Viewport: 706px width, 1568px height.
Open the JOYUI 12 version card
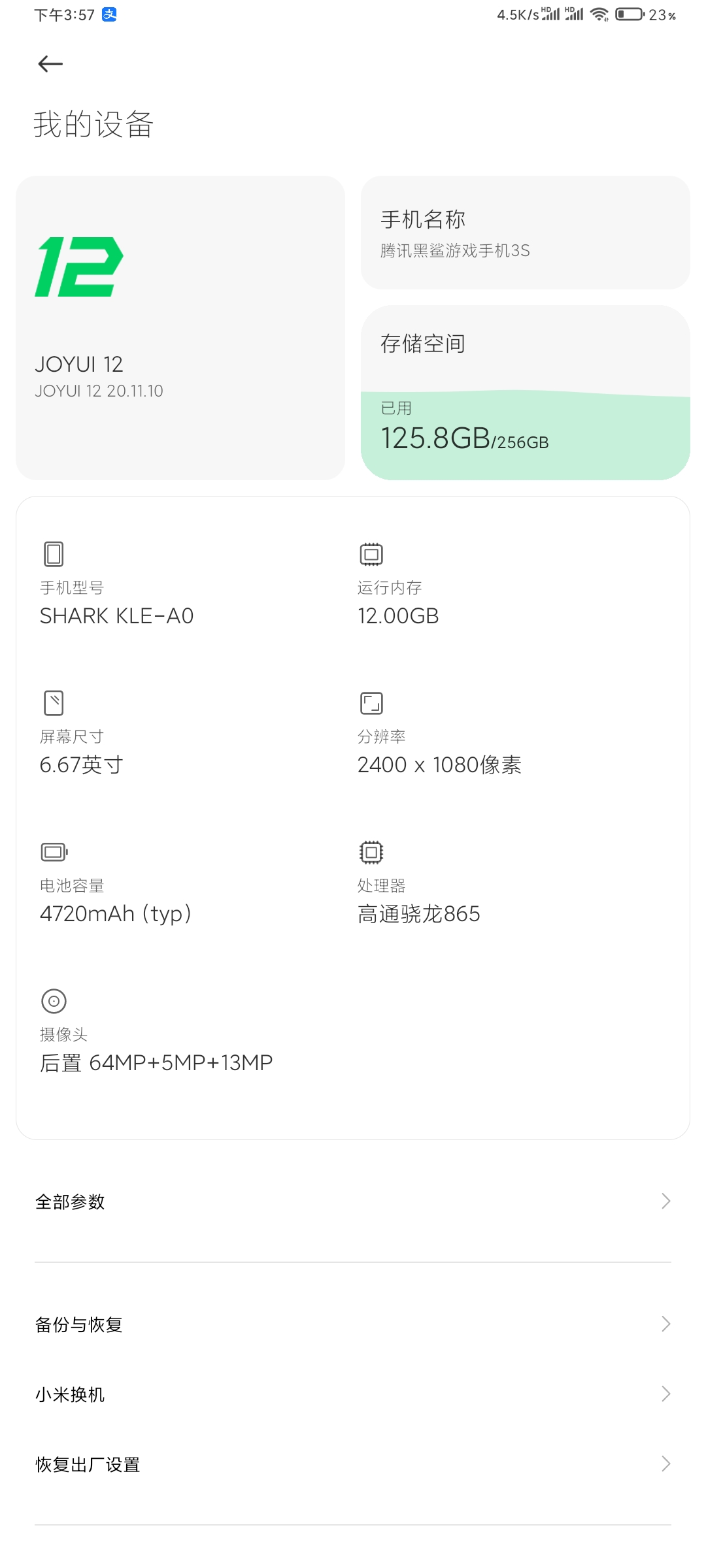pos(180,328)
